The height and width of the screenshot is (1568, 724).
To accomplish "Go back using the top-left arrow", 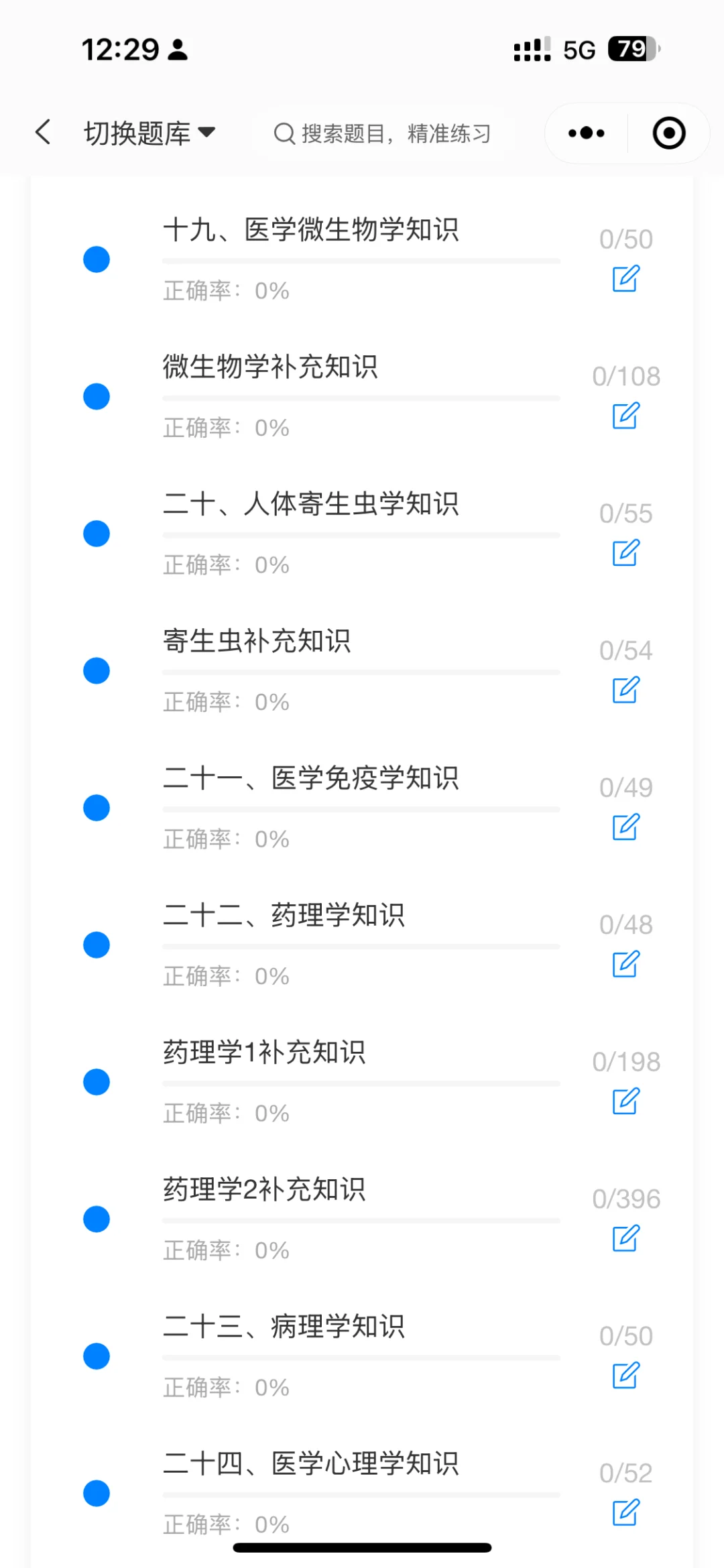I will click(x=43, y=132).
